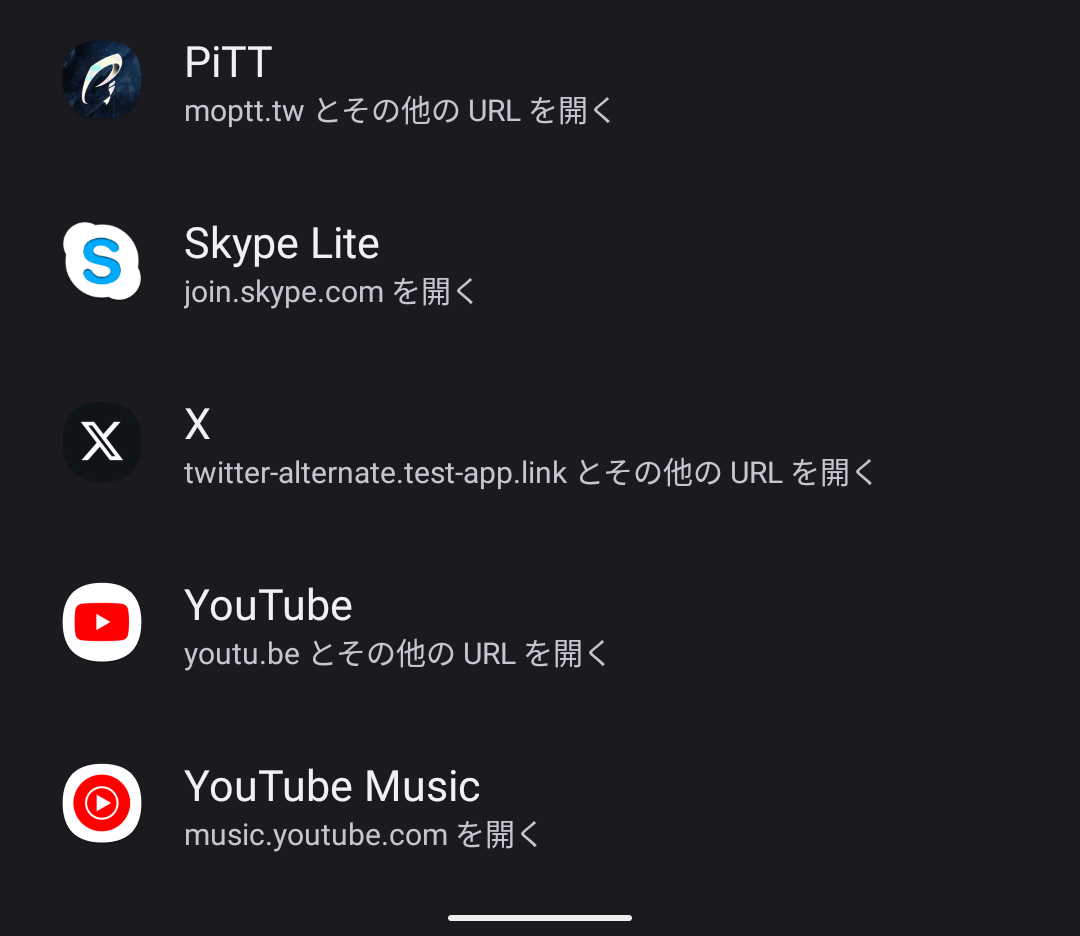This screenshot has height=936, width=1080.
Task: Open the YouTube Music entry
Action: [x=362, y=807]
